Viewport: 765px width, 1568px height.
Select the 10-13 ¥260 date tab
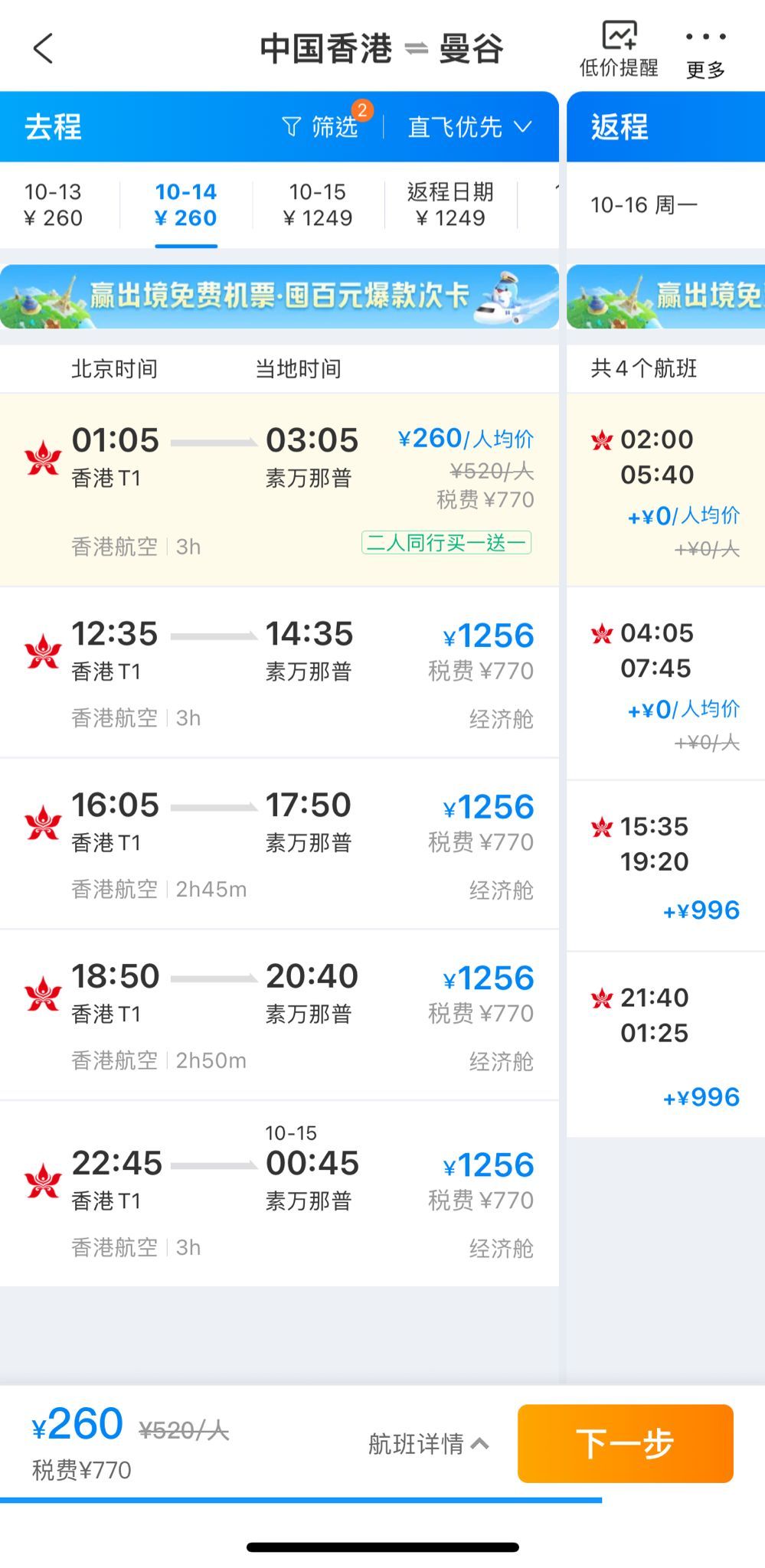54,205
